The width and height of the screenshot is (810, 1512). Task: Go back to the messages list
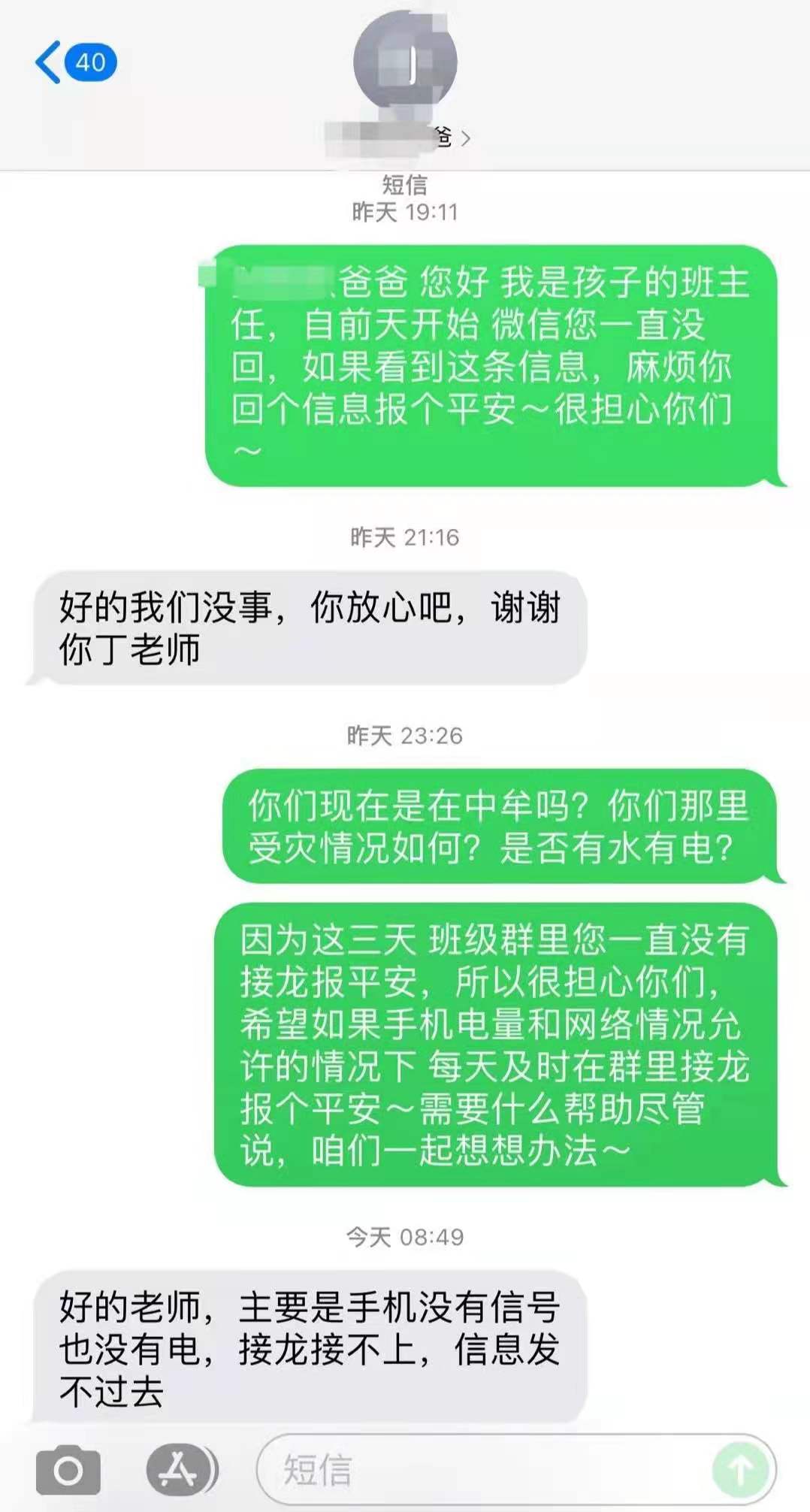(x=75, y=62)
